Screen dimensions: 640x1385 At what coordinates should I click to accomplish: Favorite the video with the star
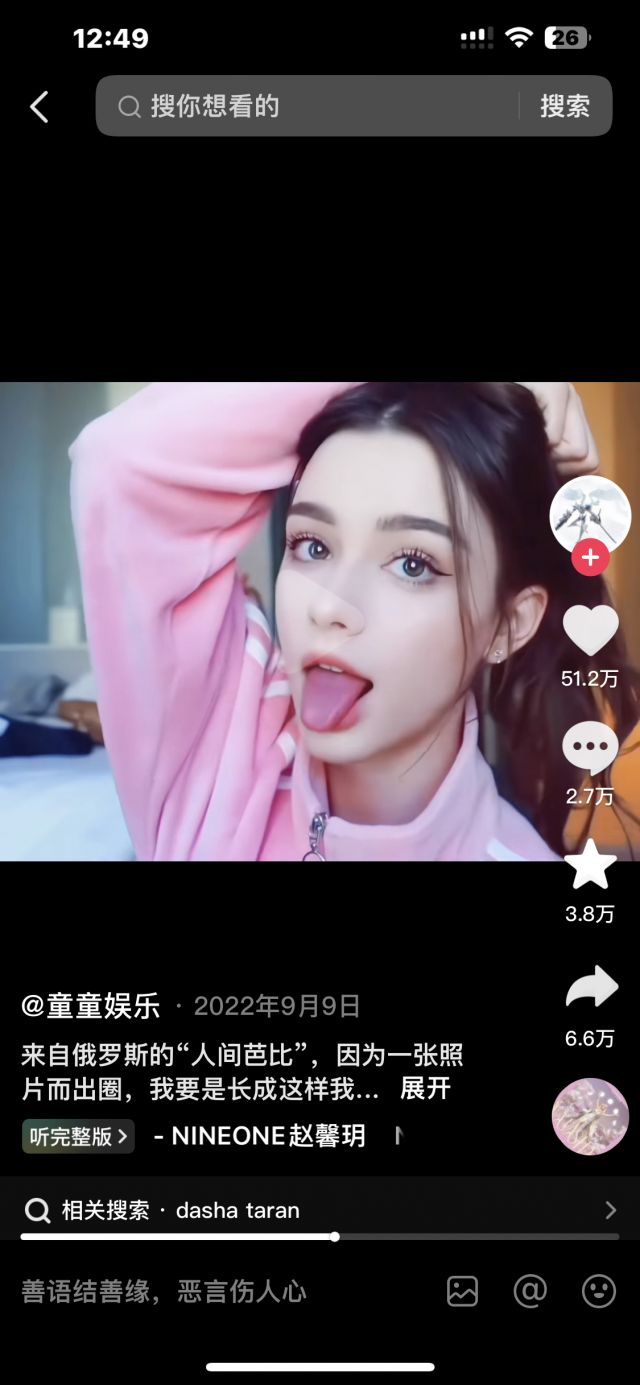point(590,865)
